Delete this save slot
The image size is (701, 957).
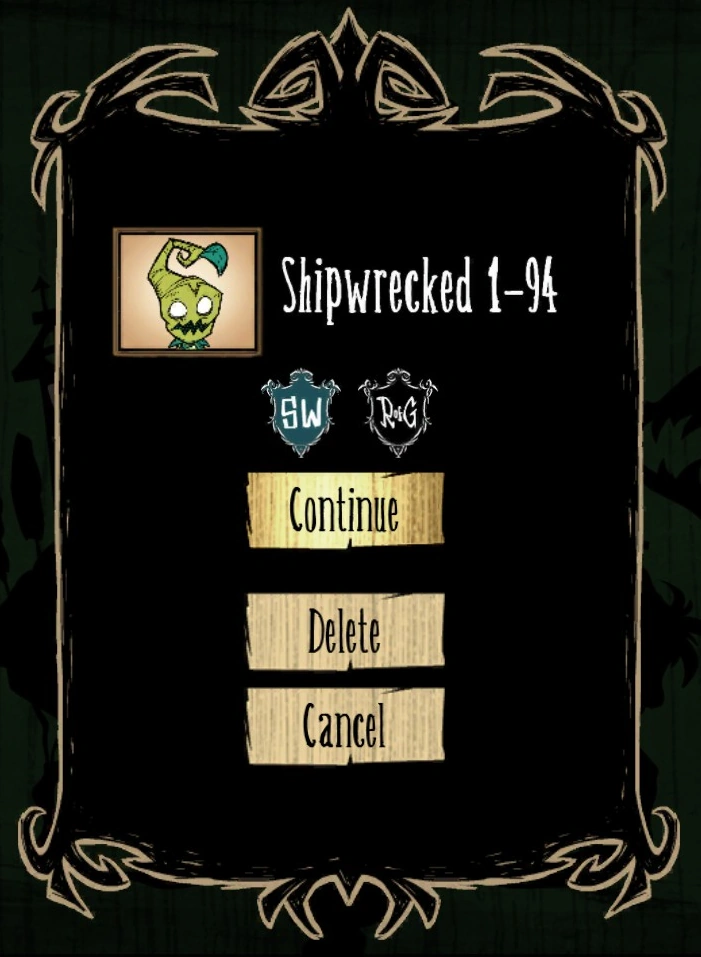pos(345,632)
